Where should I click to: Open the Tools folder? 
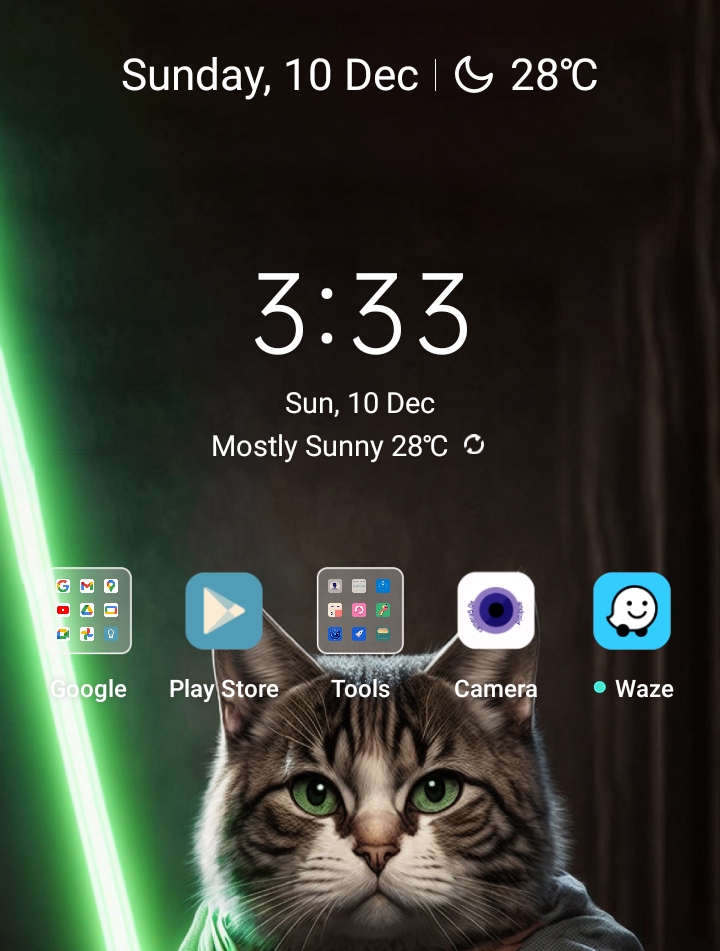[x=360, y=611]
